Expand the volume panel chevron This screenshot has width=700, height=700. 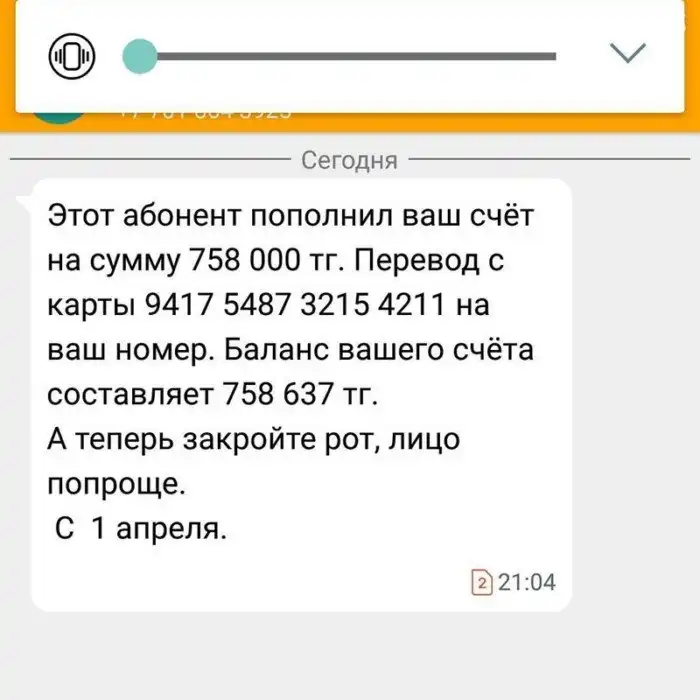click(628, 53)
